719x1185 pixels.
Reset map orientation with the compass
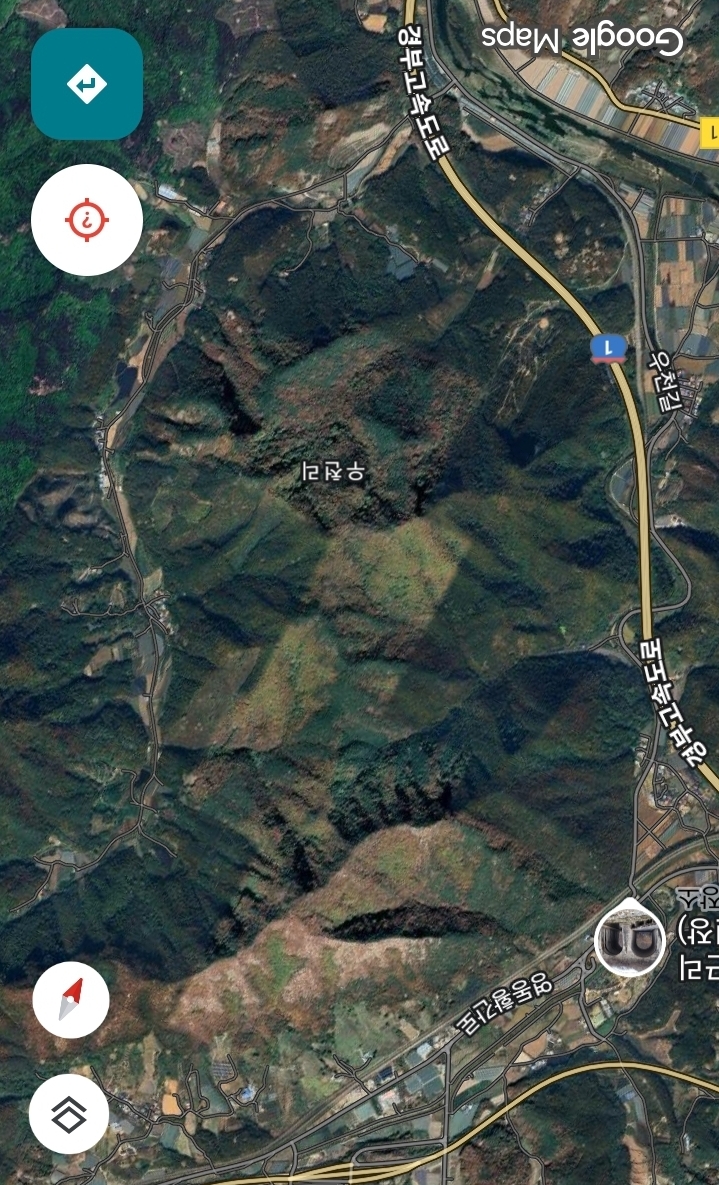(71, 1000)
